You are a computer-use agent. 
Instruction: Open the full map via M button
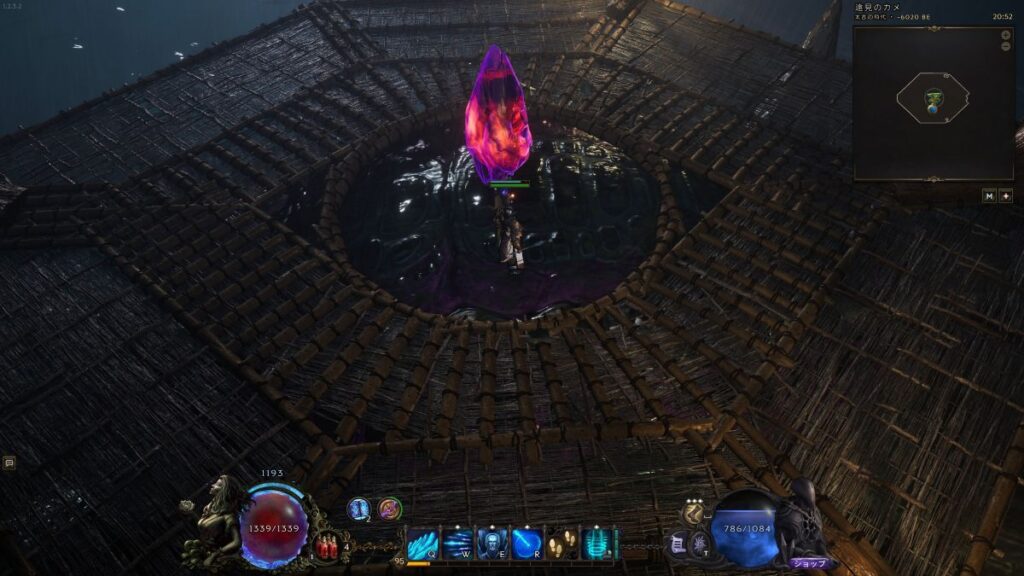click(988, 196)
